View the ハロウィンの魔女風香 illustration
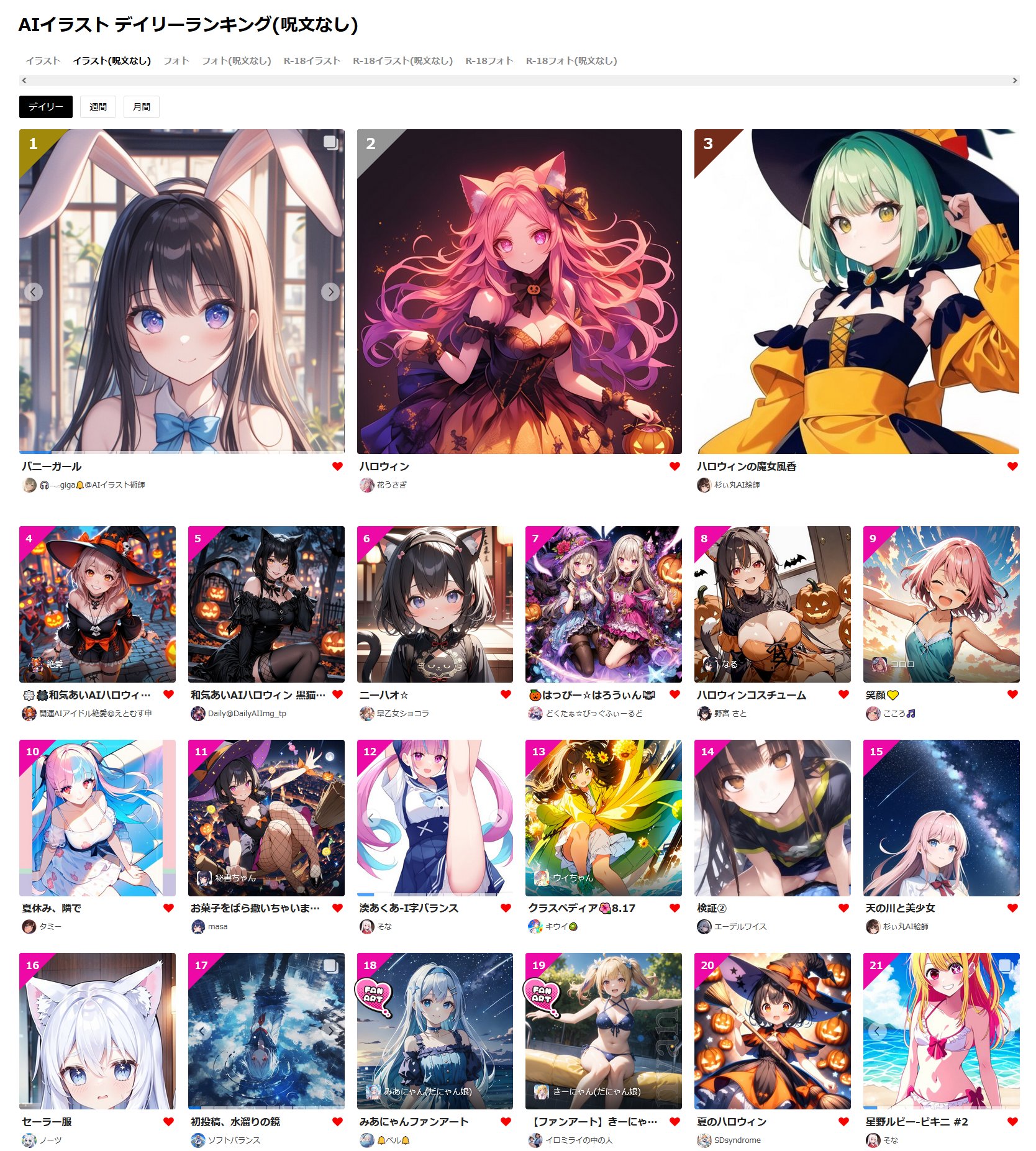Screen dimensions: 1036x1151 click(857, 291)
